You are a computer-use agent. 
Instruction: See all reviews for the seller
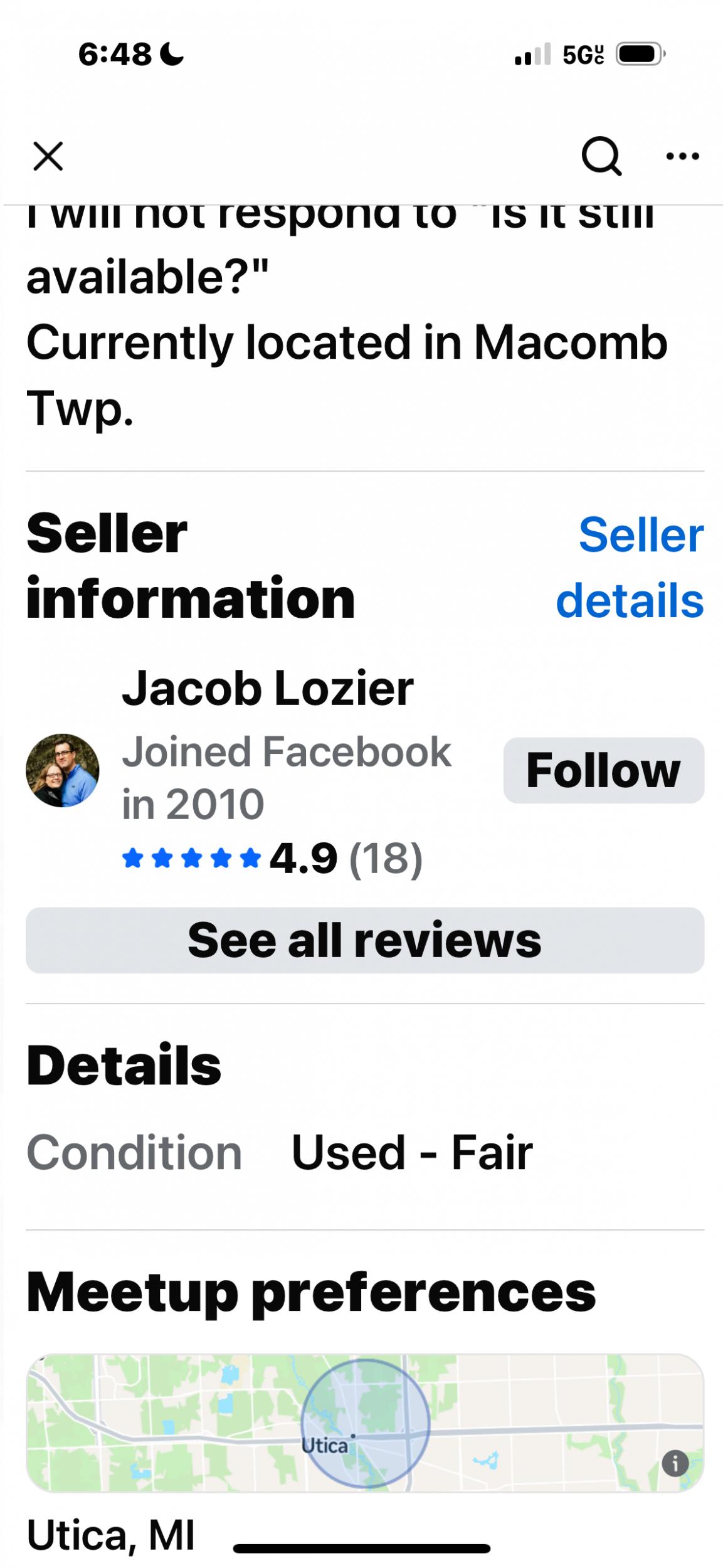364,940
